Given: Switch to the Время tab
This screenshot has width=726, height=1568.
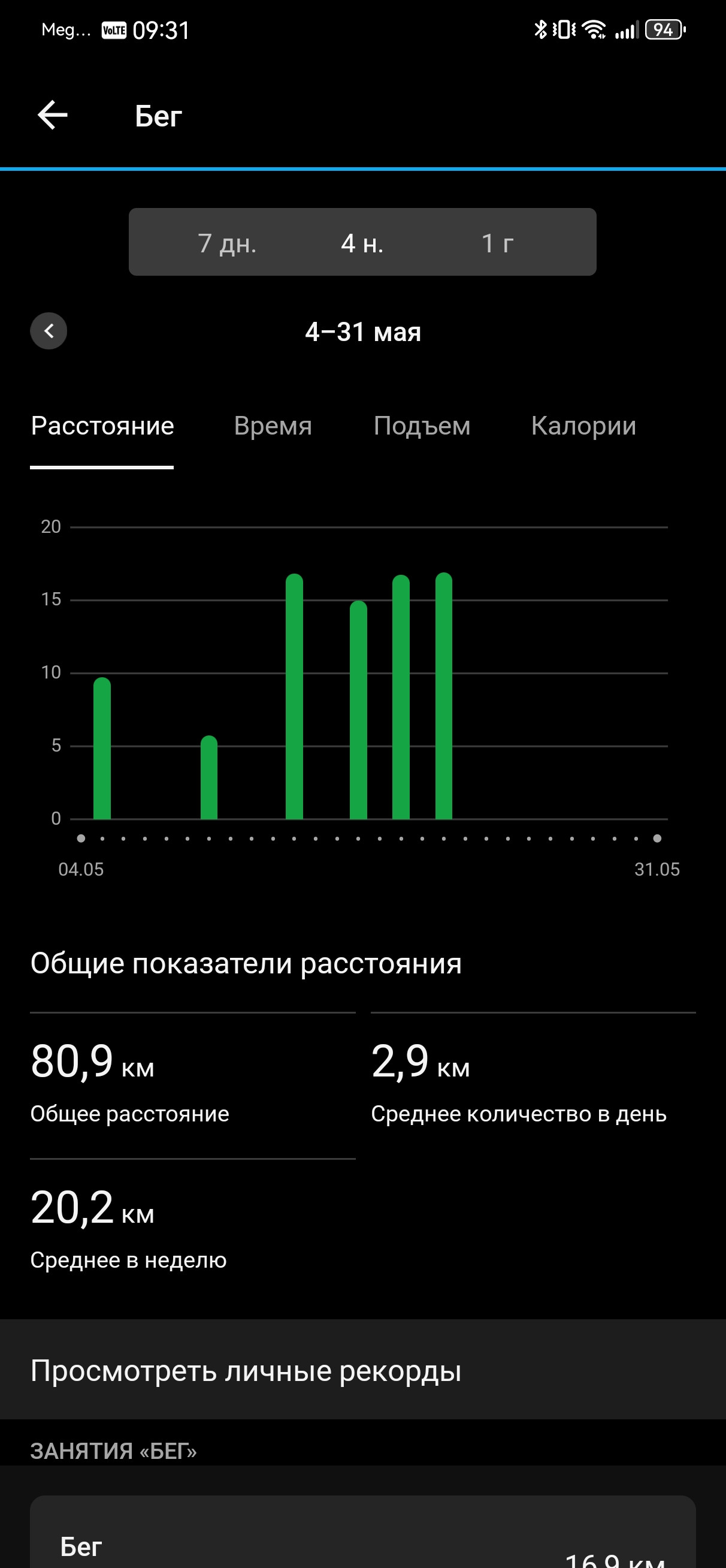Looking at the screenshot, I should (x=273, y=426).
